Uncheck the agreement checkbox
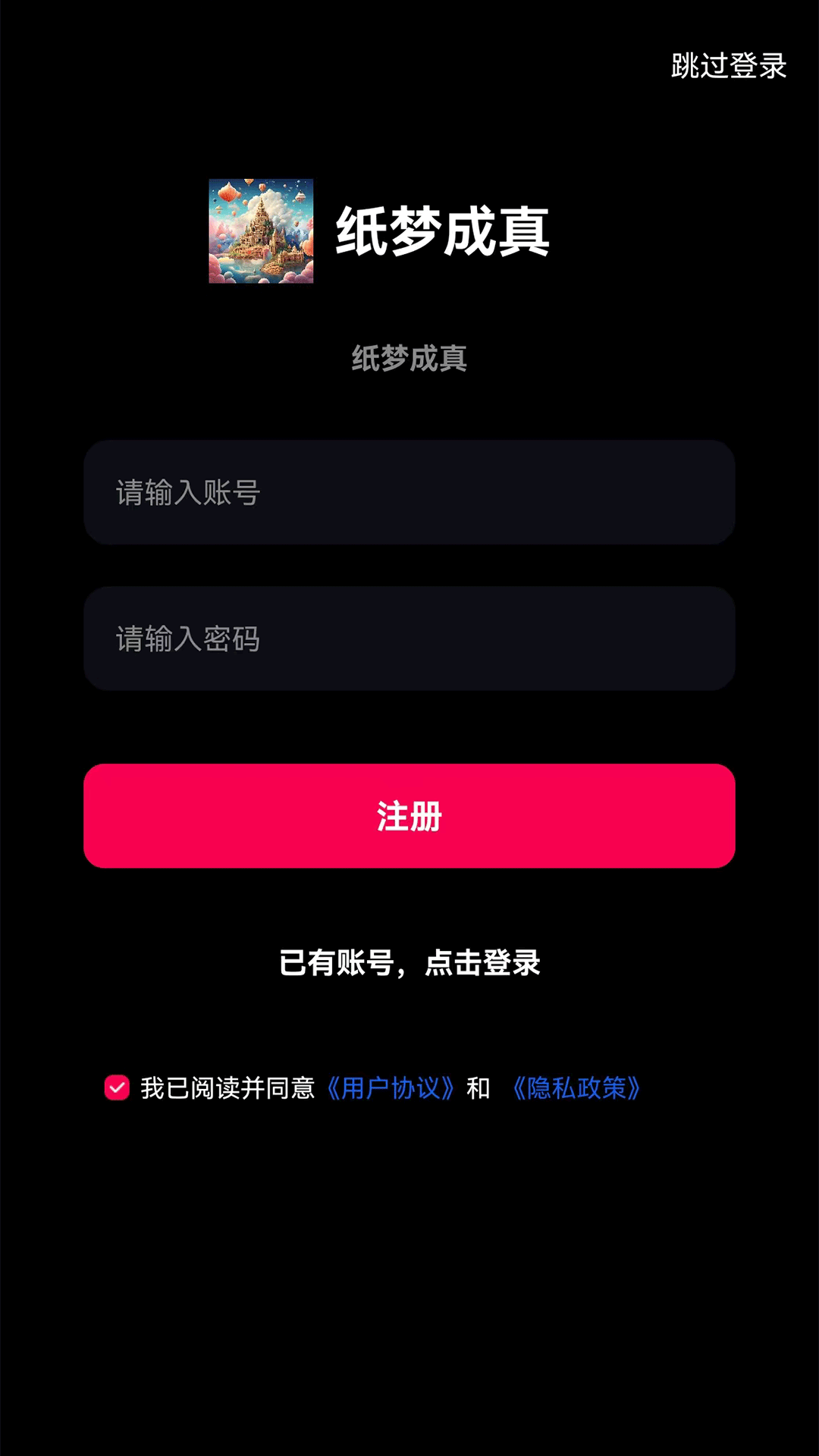This screenshot has height=1456, width=819. [117, 1087]
